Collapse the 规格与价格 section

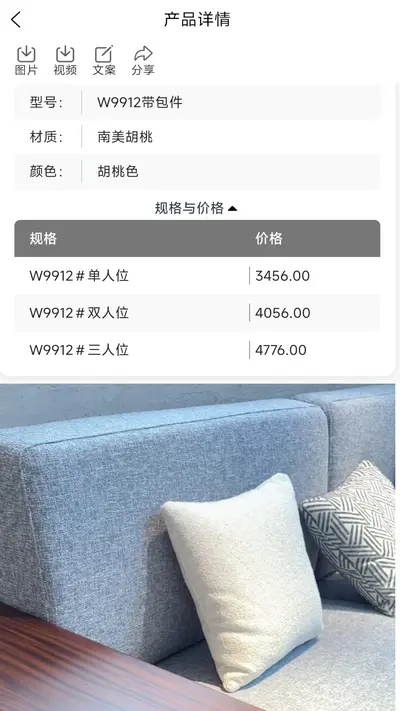pyautogui.click(x=196, y=208)
